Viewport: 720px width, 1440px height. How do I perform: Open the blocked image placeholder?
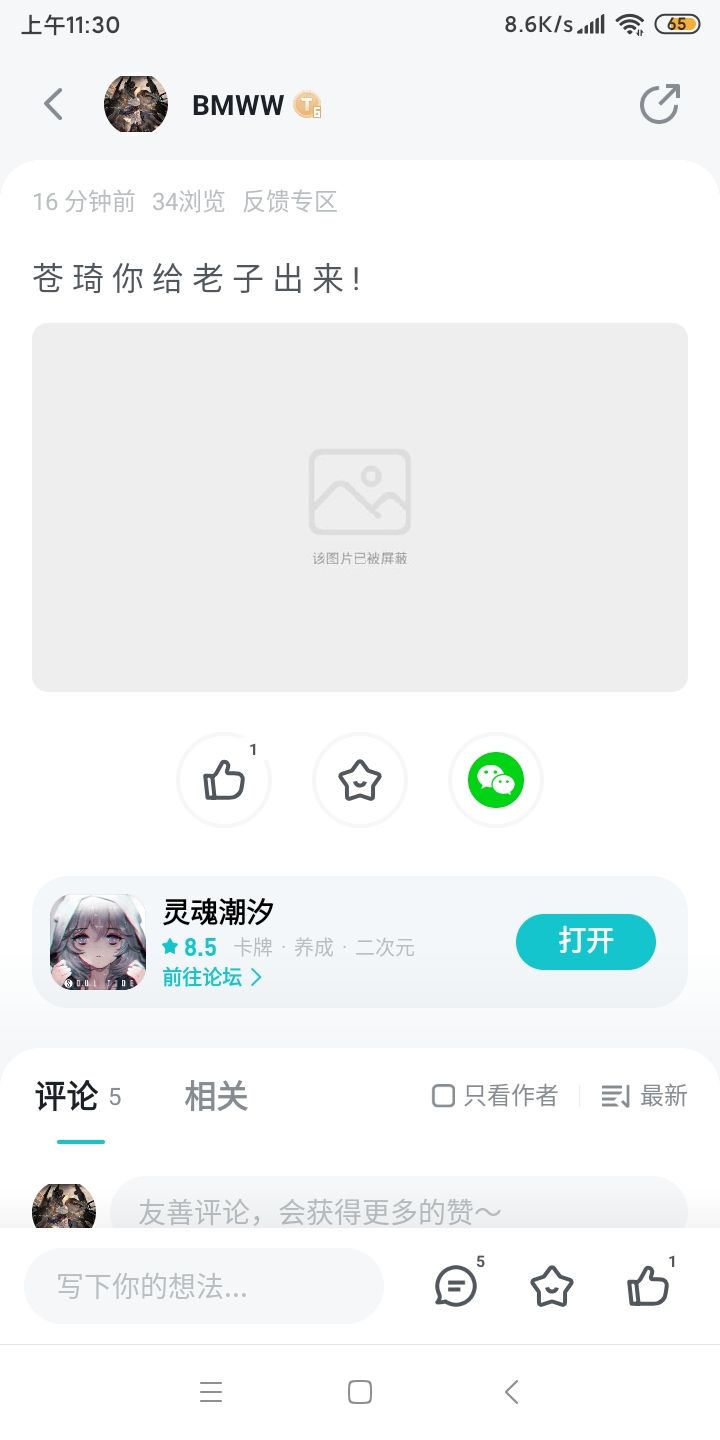point(360,507)
